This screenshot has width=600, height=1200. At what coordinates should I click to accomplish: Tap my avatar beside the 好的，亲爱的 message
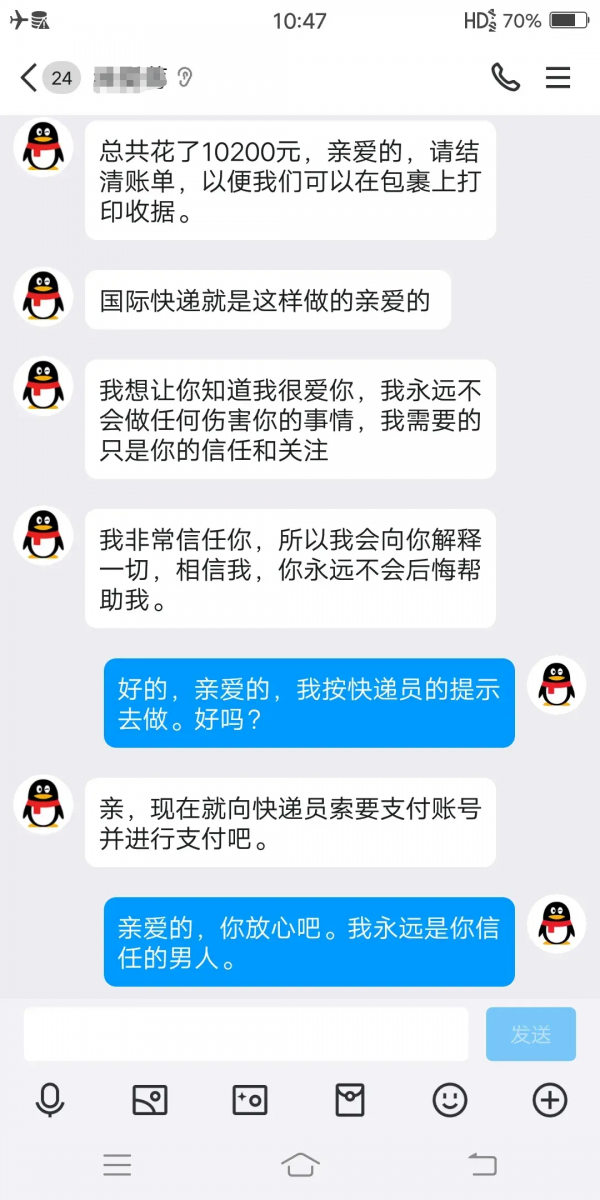556,685
